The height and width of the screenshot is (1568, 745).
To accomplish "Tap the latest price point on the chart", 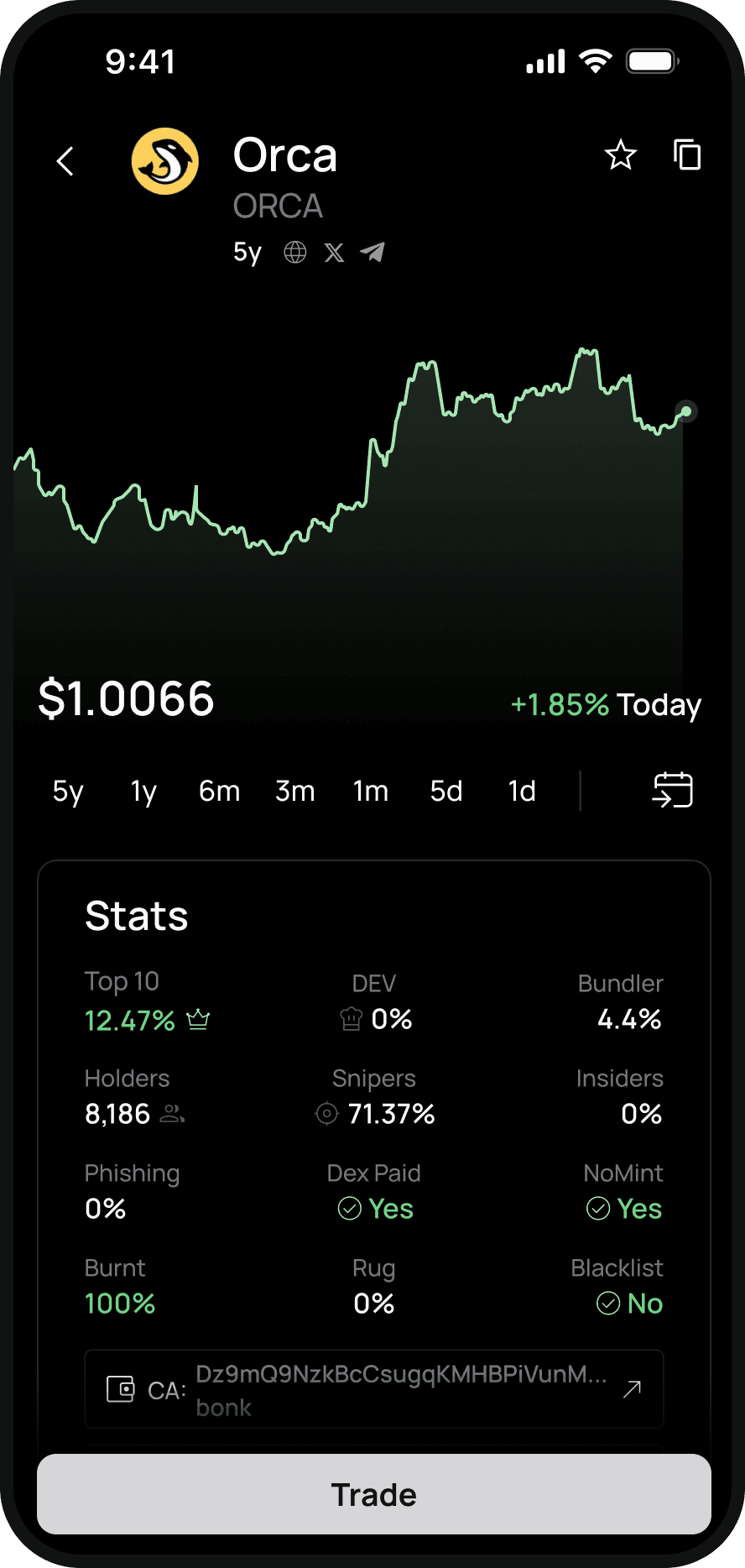I will pos(685,410).
